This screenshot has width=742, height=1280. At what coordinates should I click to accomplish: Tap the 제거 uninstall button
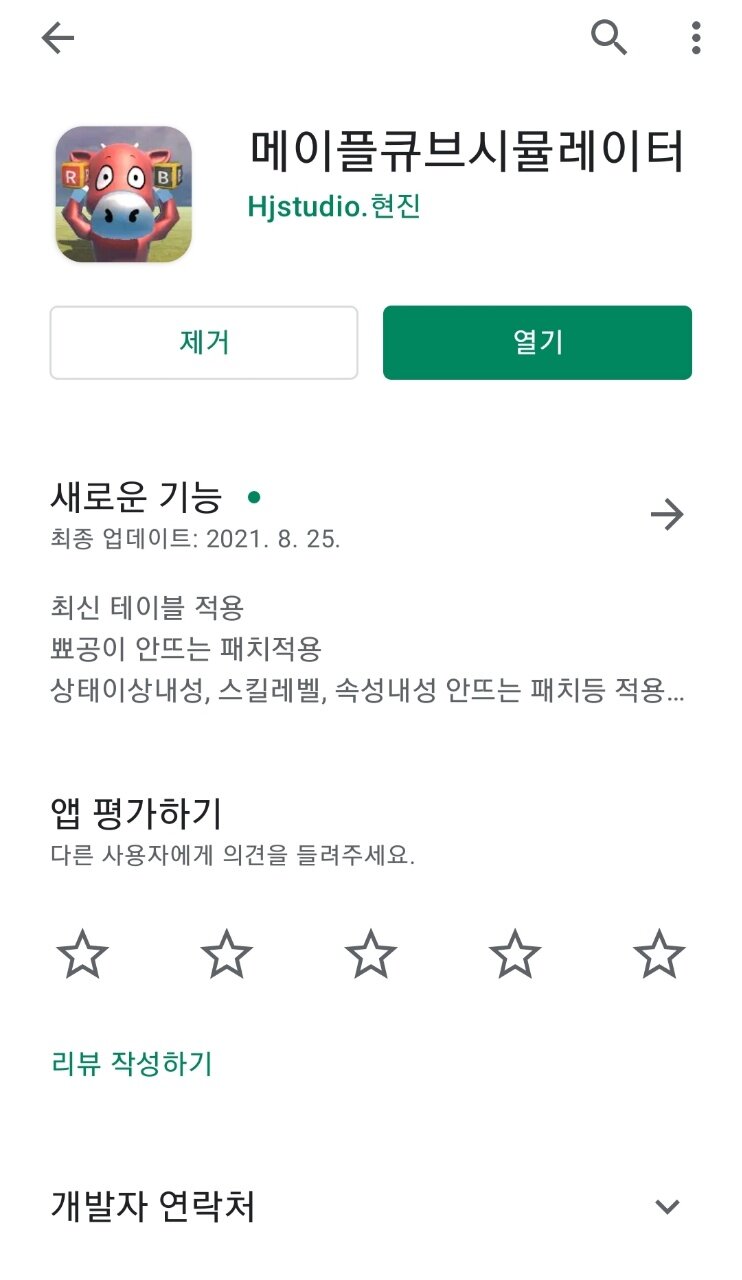pyautogui.click(x=204, y=343)
